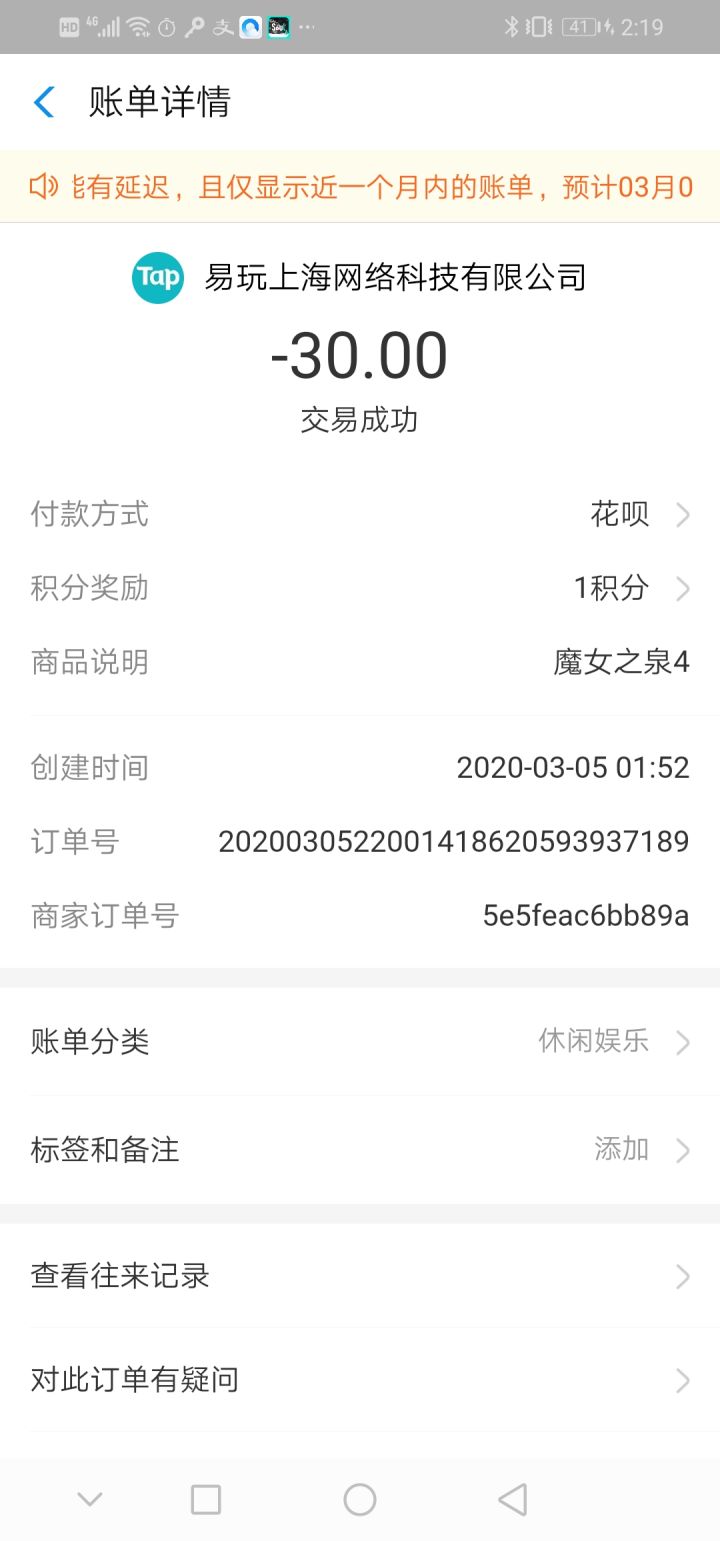Tap the system home button
The height and width of the screenshot is (1541, 720).
point(359,1499)
